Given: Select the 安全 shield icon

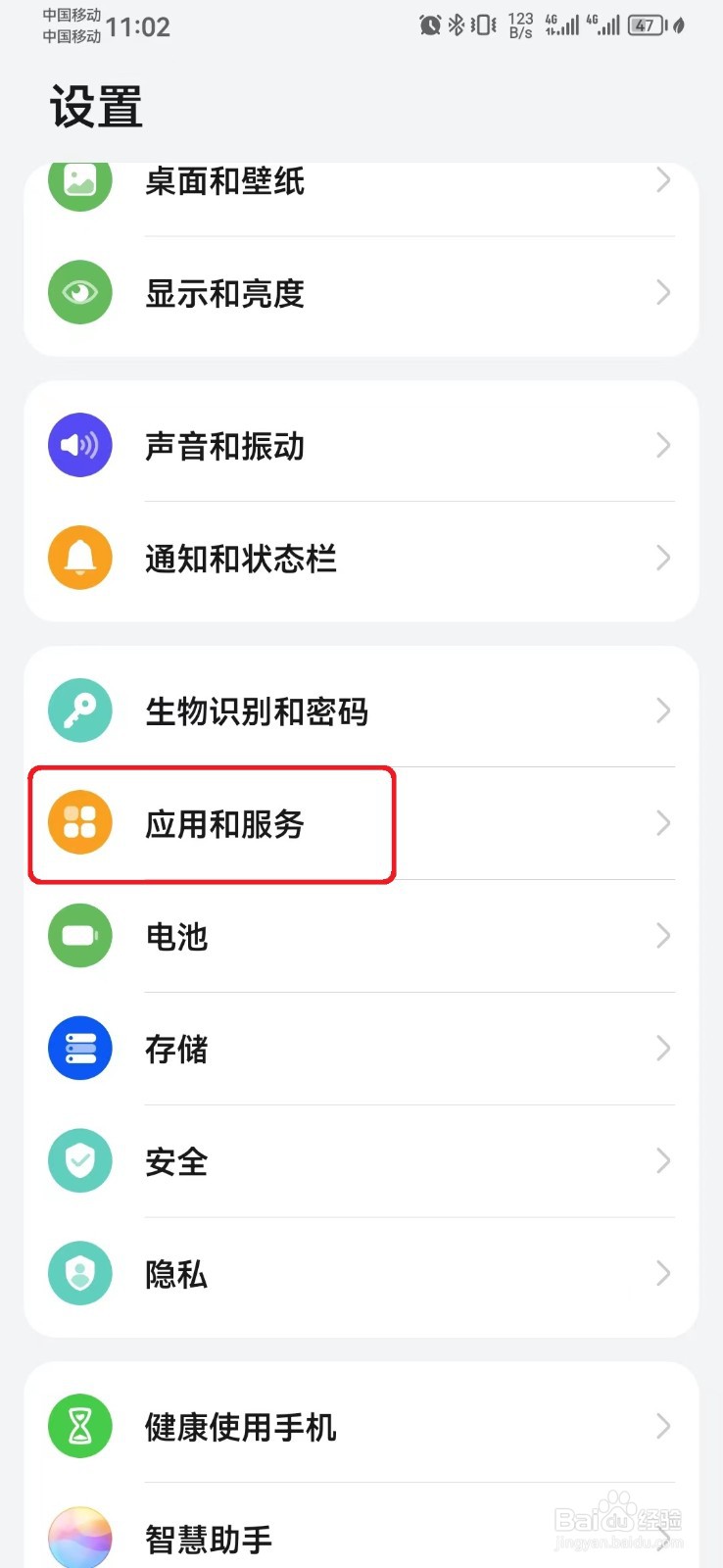Looking at the screenshot, I should (x=79, y=1160).
